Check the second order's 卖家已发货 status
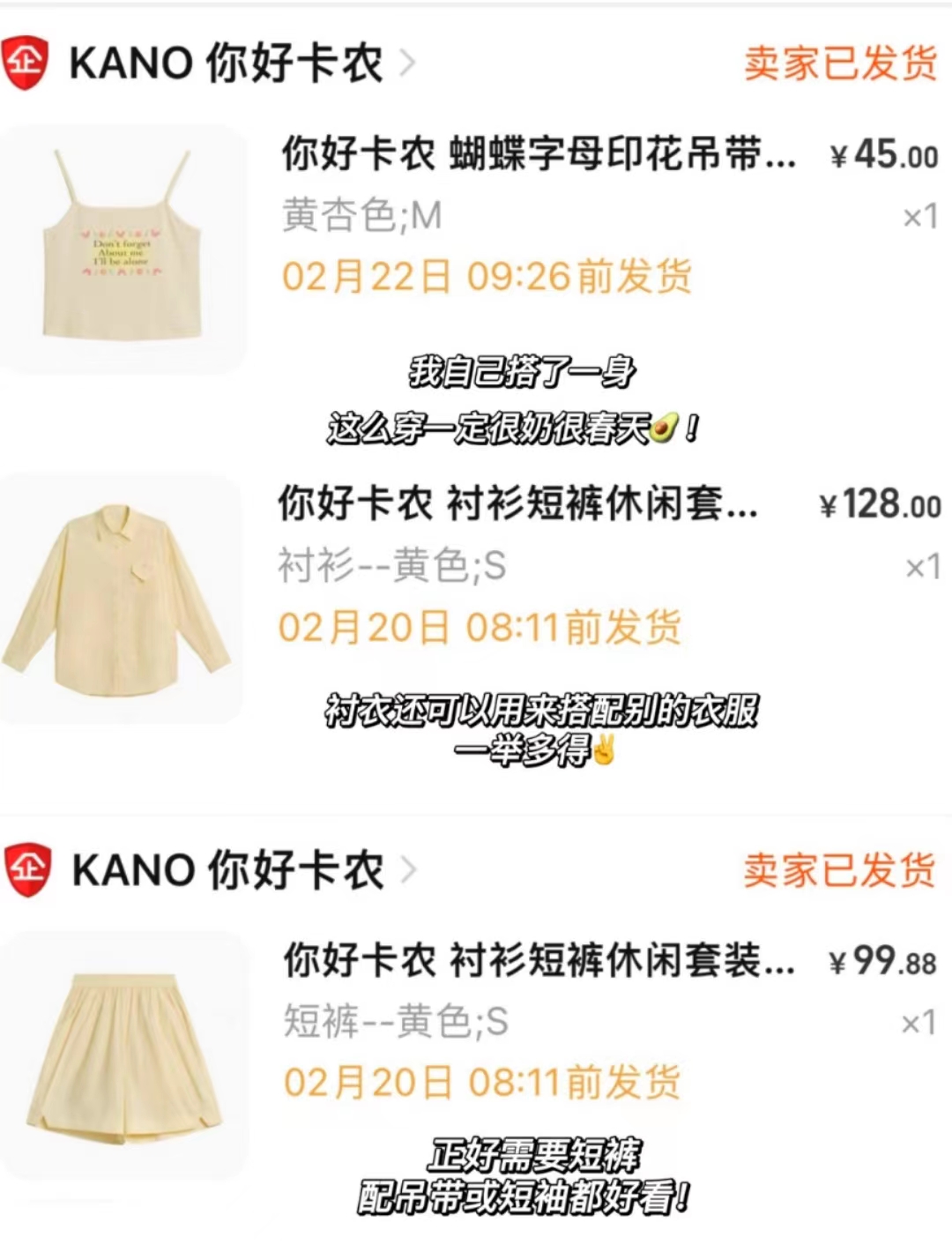The image size is (952, 1252). tap(837, 868)
